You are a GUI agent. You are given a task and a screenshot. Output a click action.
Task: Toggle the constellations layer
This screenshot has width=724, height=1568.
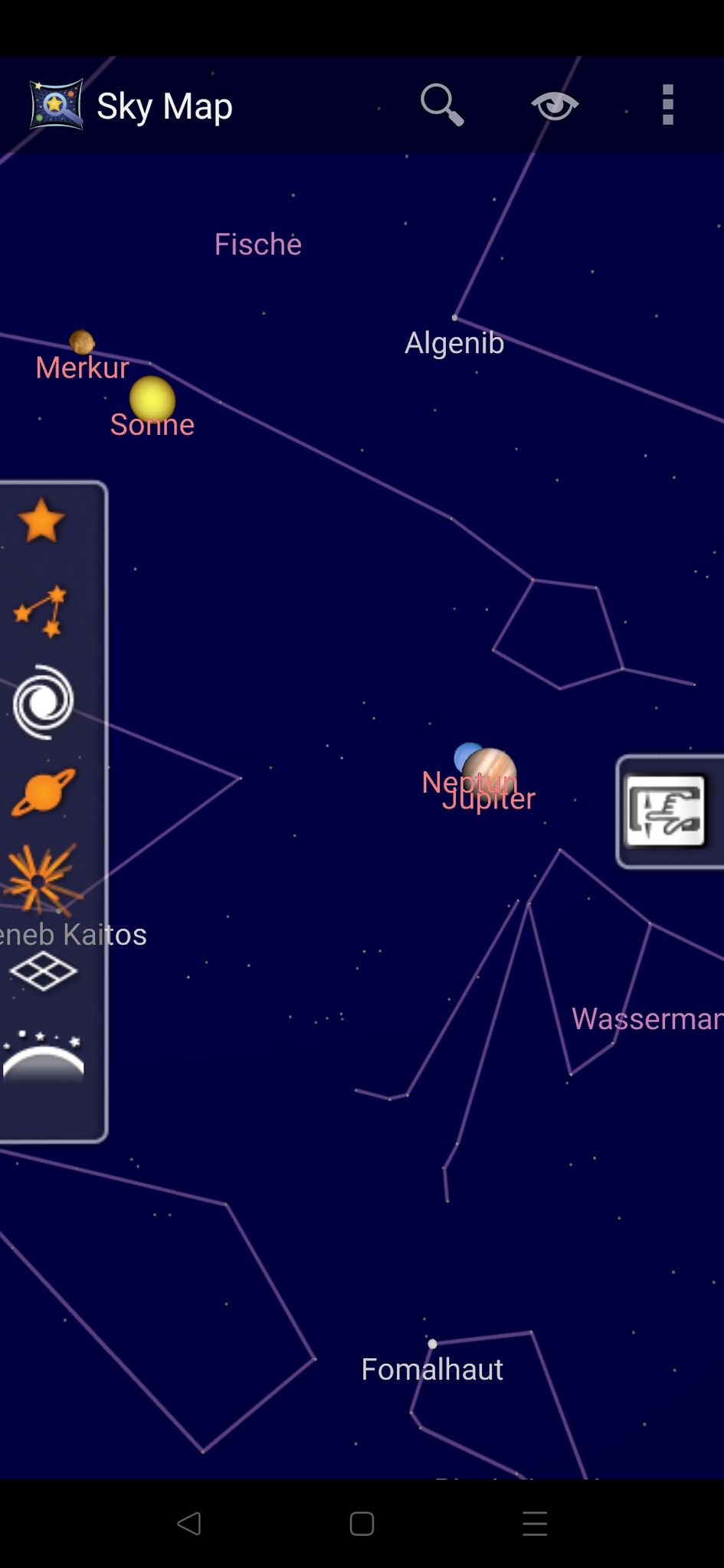[41, 612]
